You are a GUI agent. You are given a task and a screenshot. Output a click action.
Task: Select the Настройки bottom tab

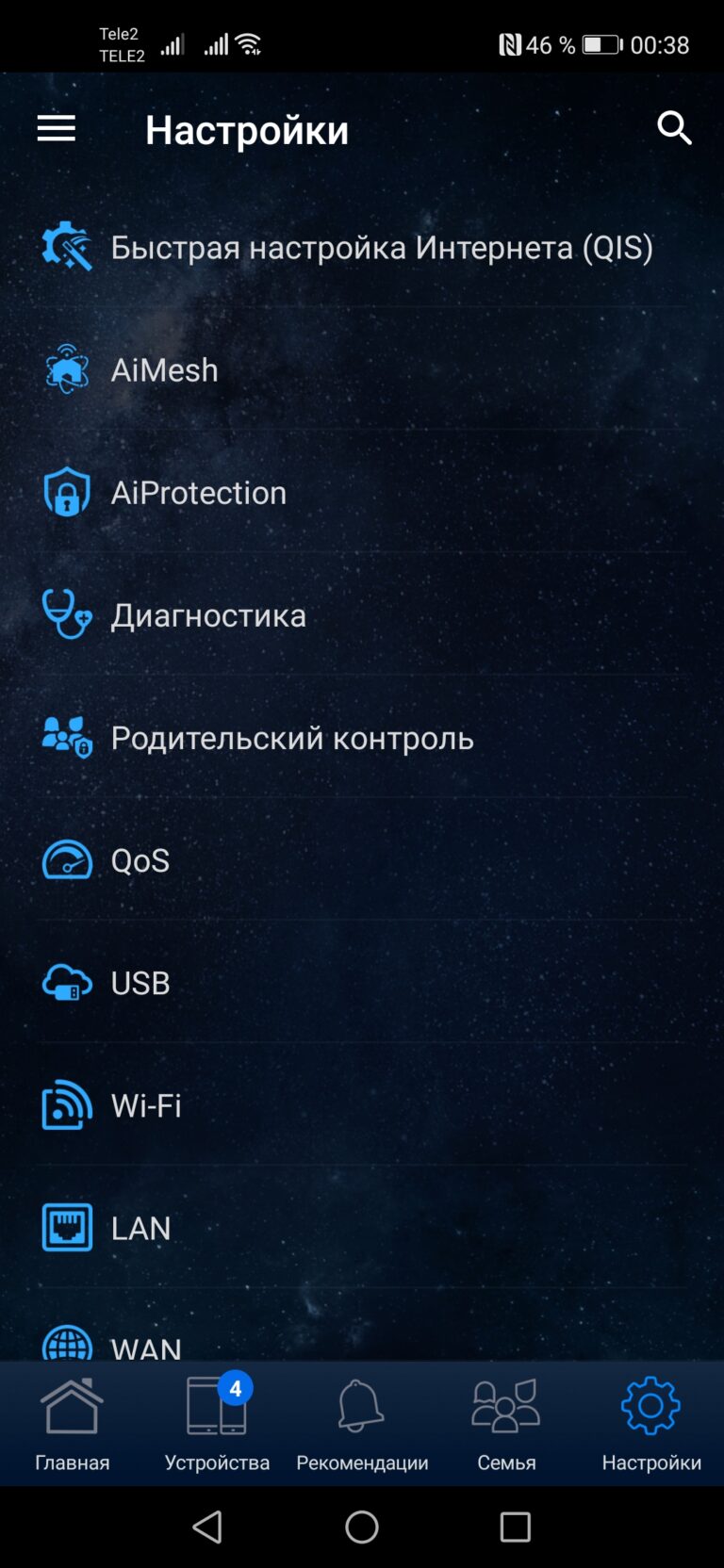[x=651, y=1424]
